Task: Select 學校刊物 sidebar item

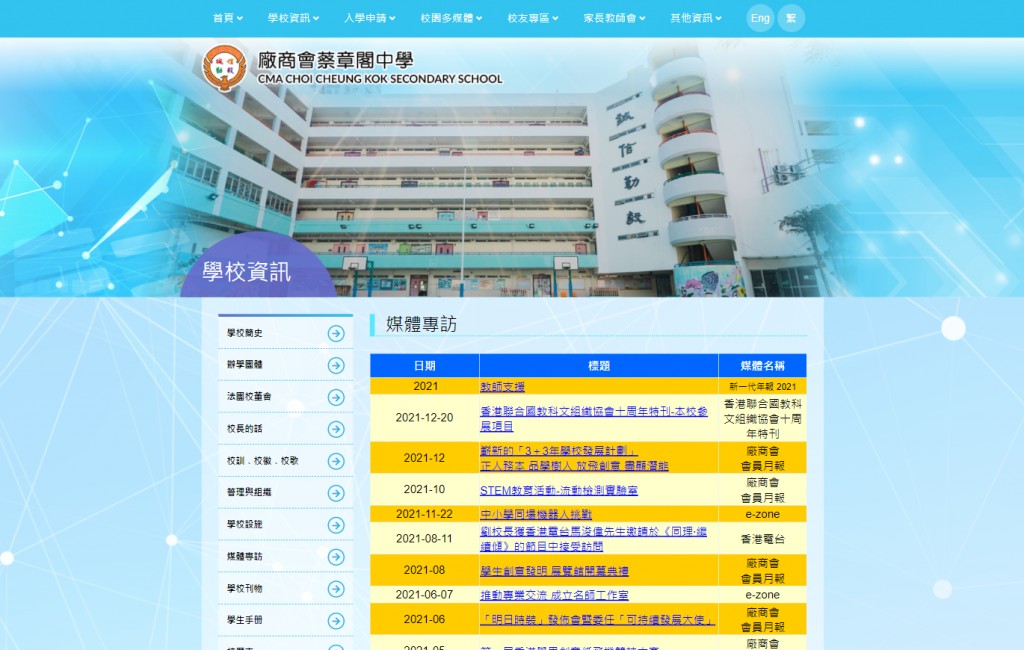Action: (285, 588)
